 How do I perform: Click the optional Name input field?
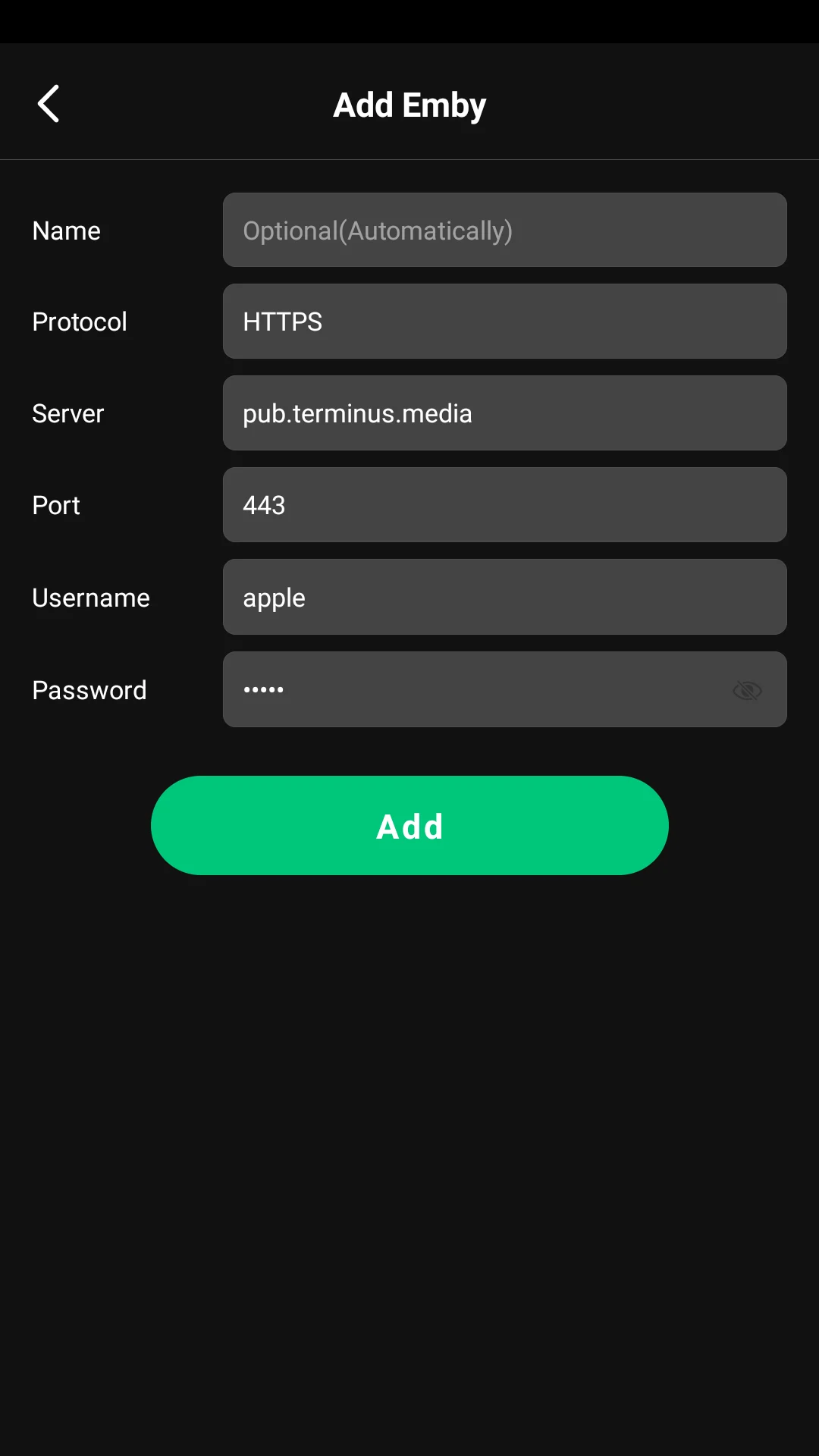(x=504, y=230)
